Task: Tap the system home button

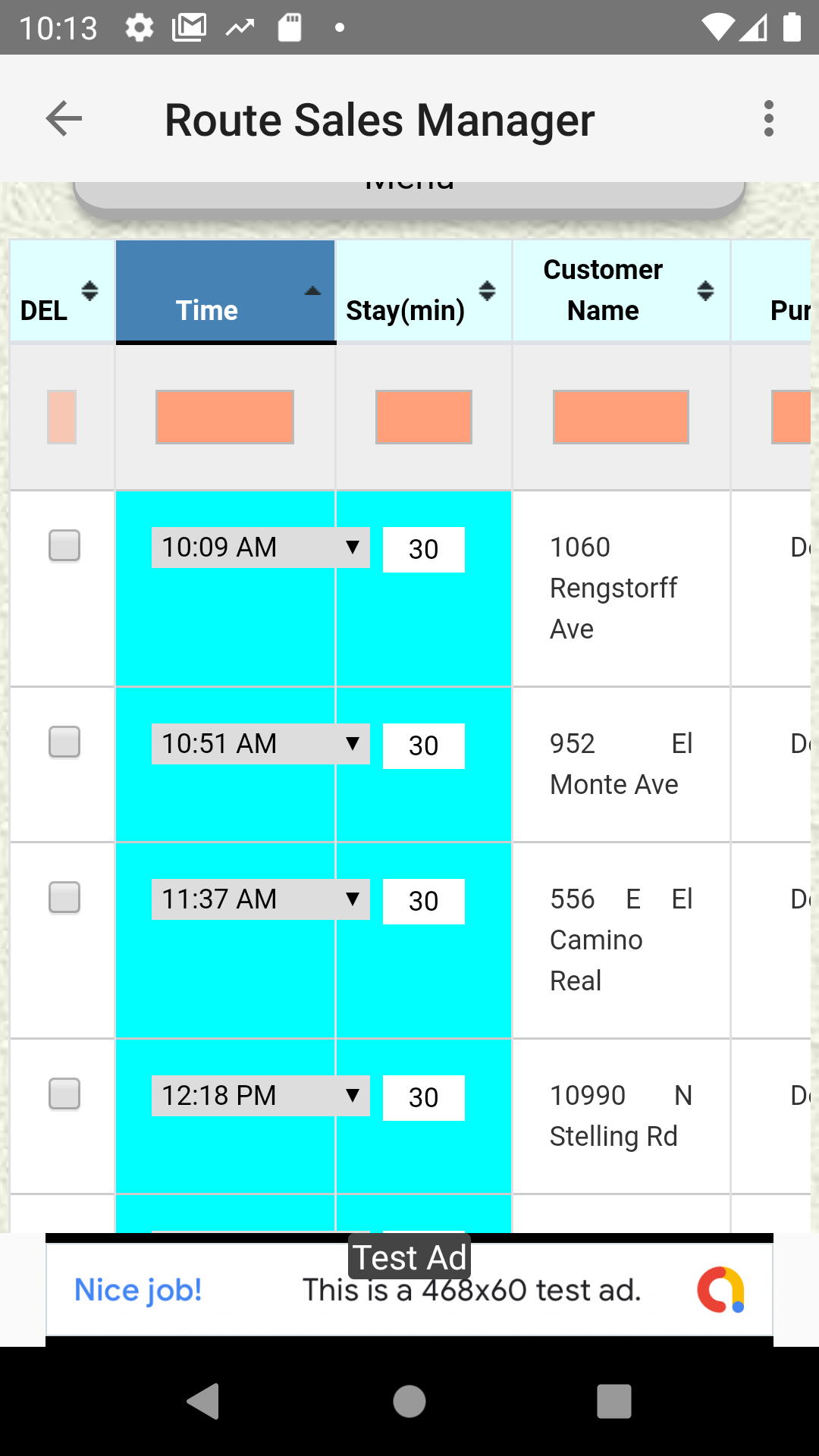Action: [409, 1401]
